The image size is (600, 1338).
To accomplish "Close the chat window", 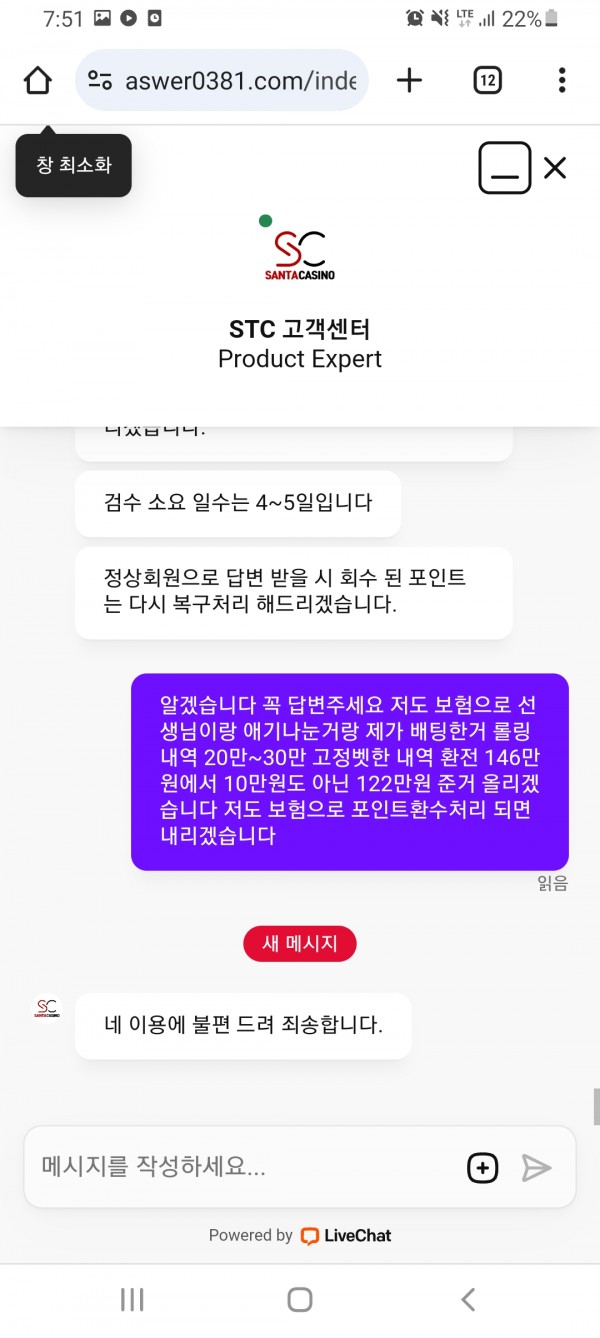I will click(555, 168).
